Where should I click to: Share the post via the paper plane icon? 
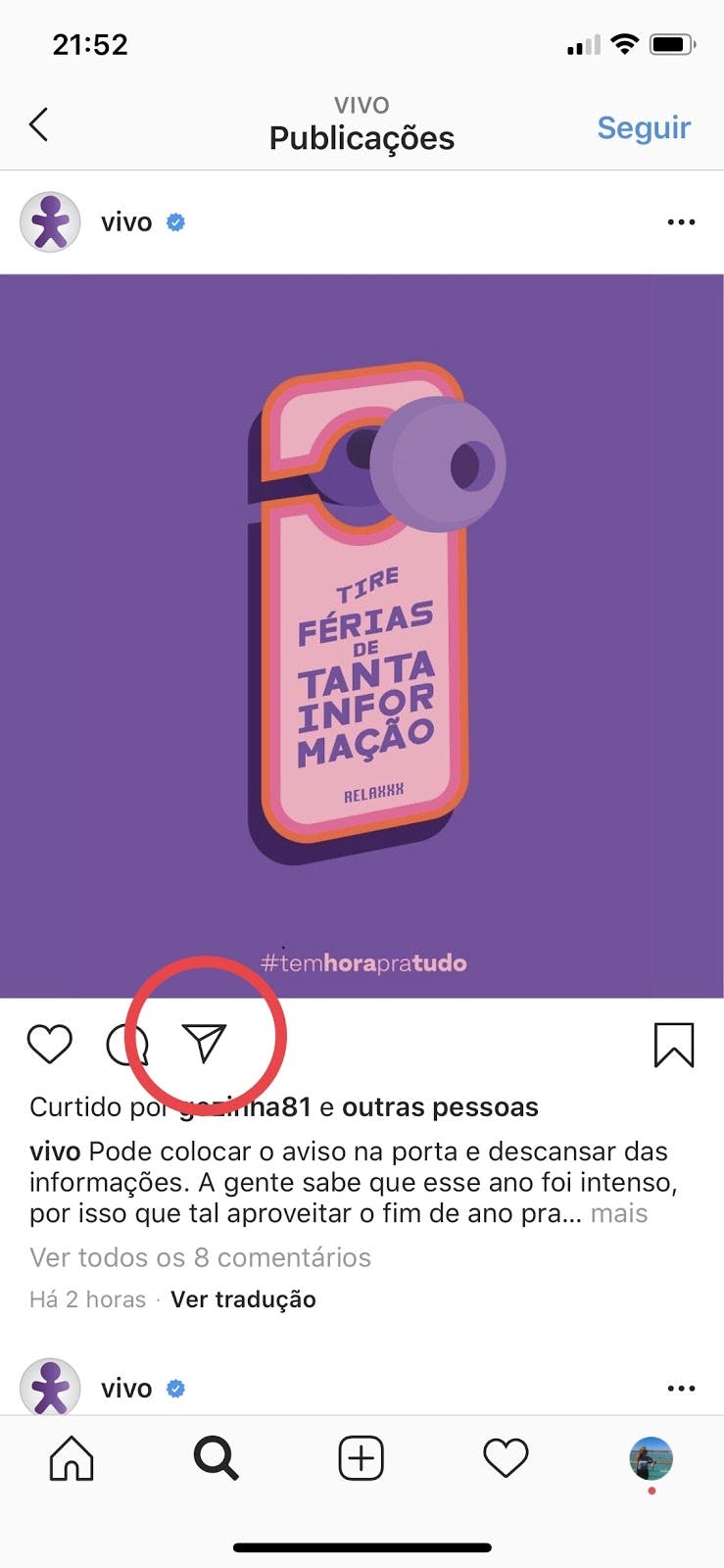tap(206, 1045)
